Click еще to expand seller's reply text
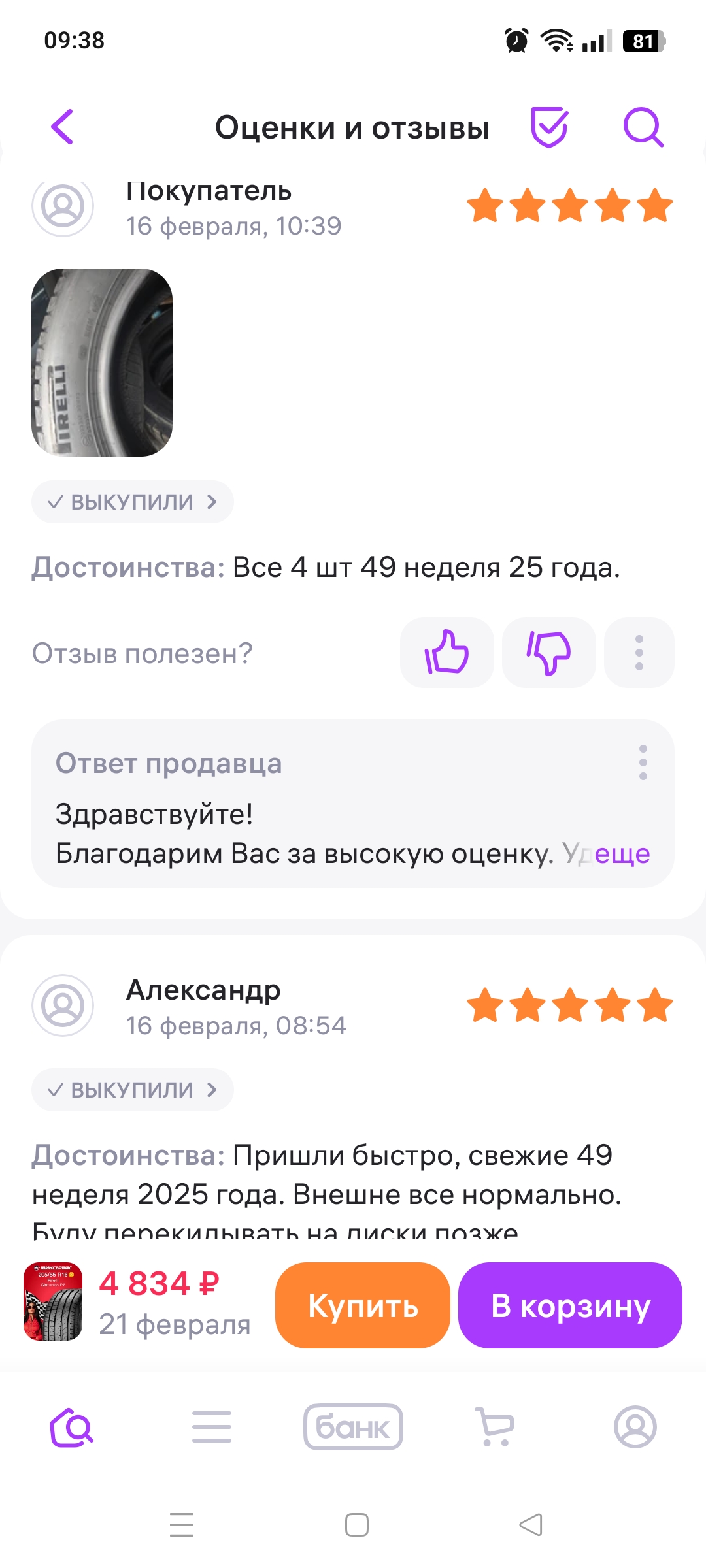 tap(624, 853)
